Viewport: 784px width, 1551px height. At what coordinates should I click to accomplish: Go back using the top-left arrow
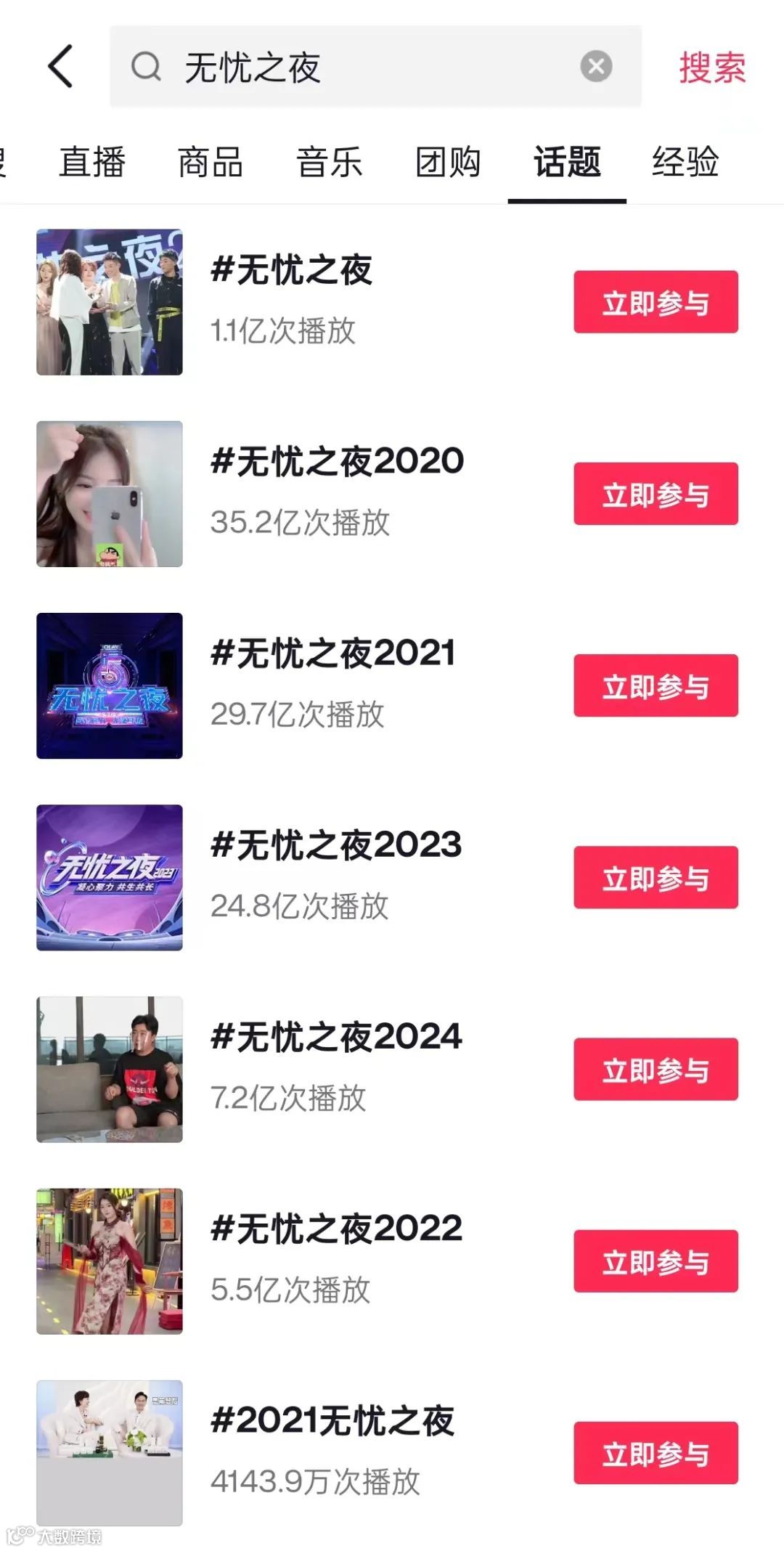[x=61, y=66]
